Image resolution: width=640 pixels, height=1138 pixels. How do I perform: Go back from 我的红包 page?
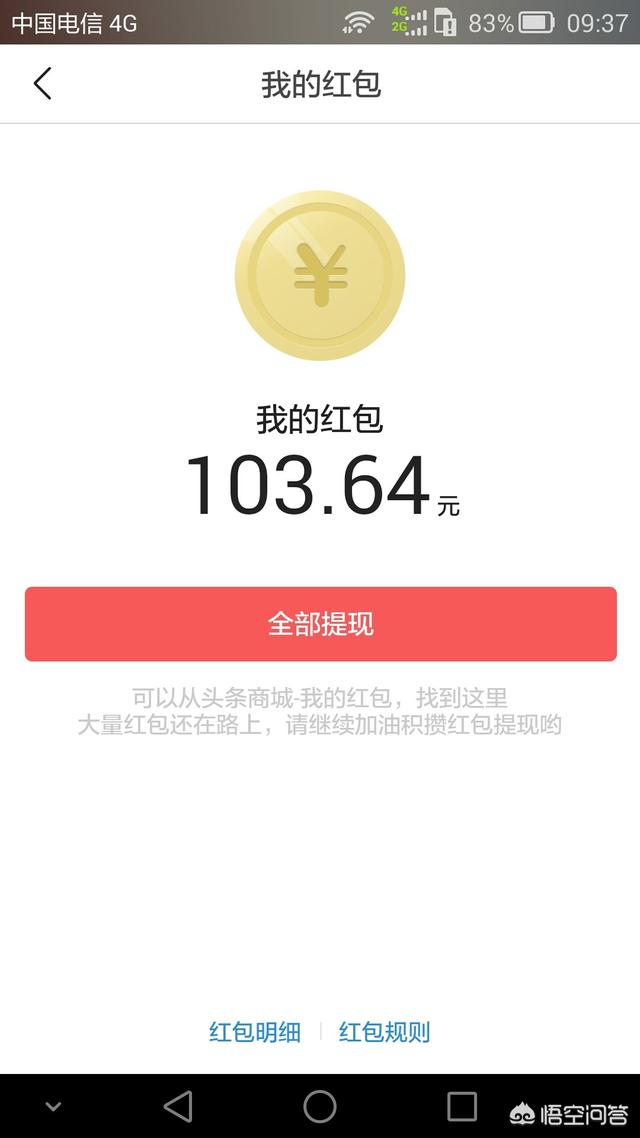(x=42, y=84)
